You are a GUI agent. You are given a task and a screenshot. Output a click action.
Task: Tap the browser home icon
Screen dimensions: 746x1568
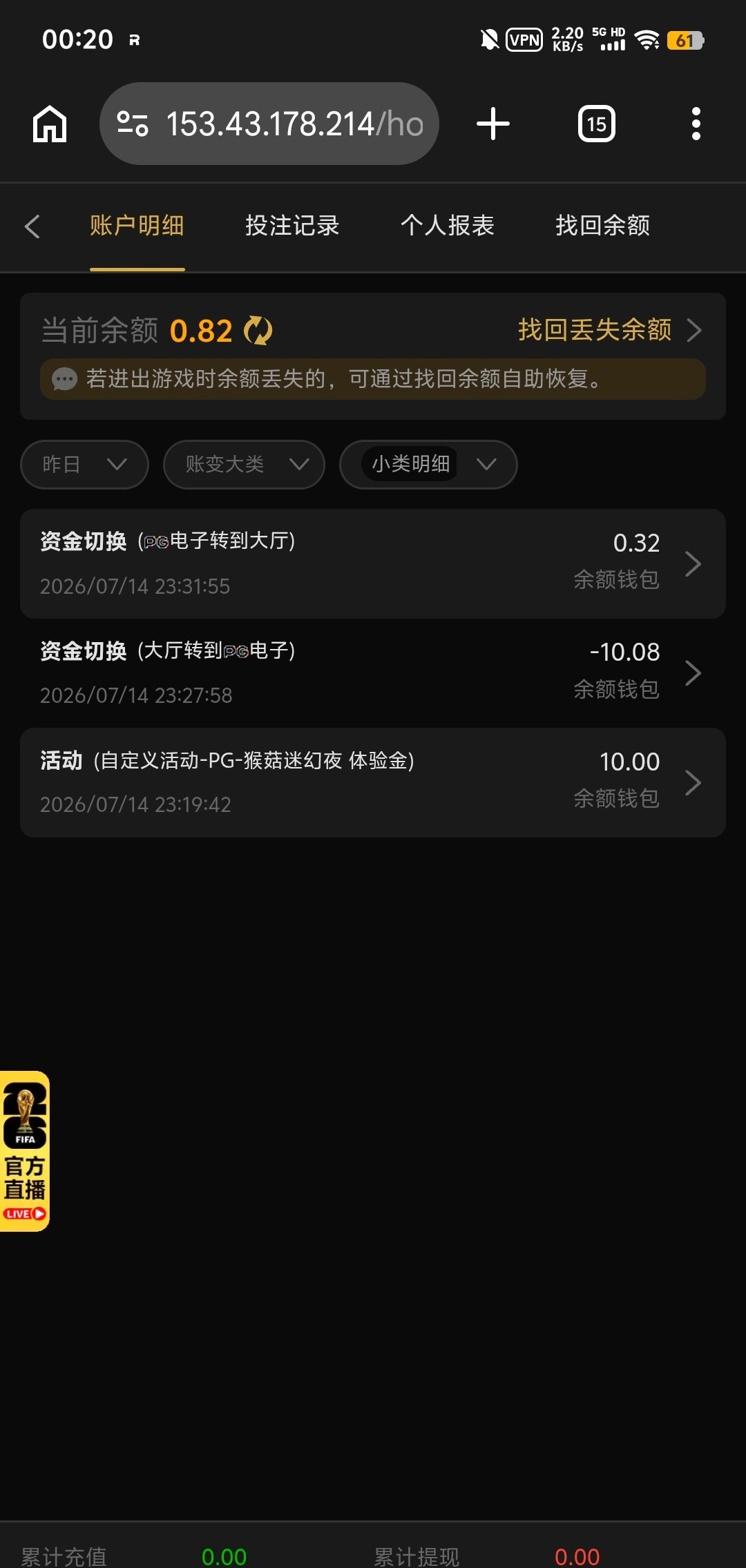(50, 124)
